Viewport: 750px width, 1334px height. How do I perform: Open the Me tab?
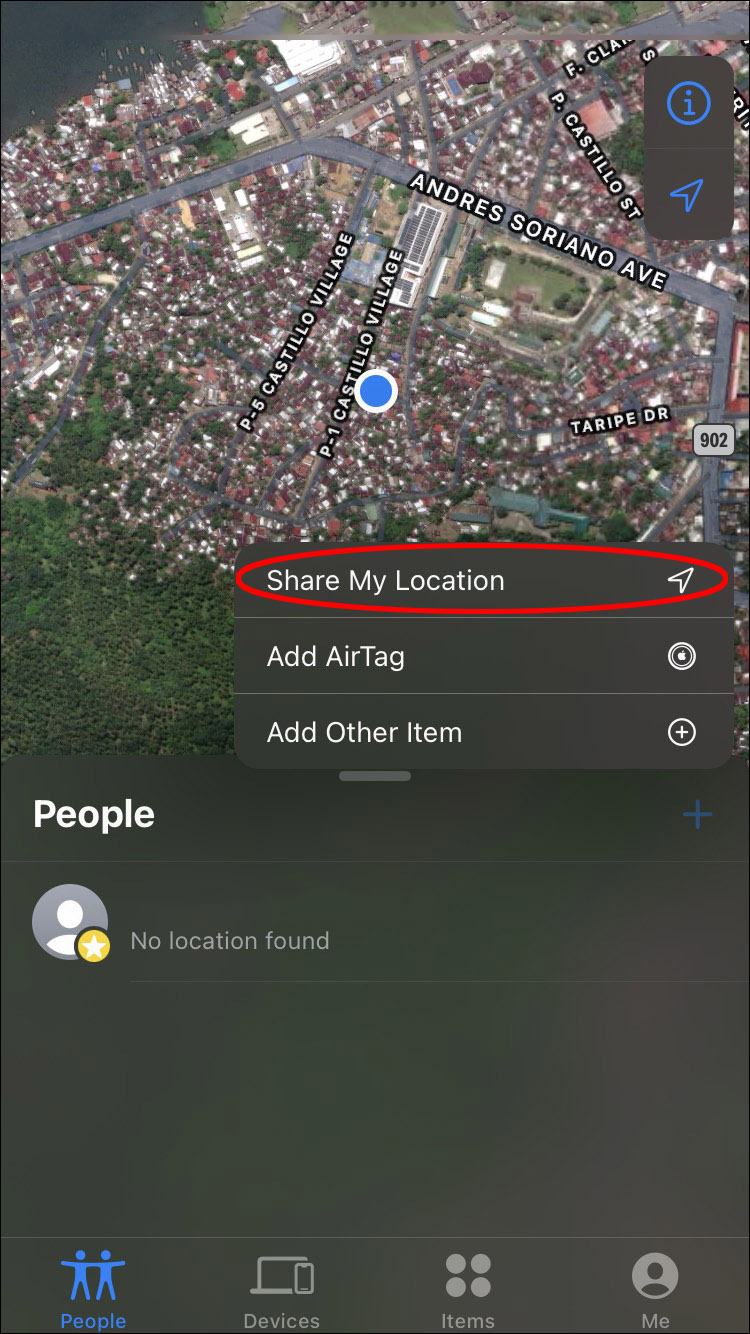pos(655,1290)
